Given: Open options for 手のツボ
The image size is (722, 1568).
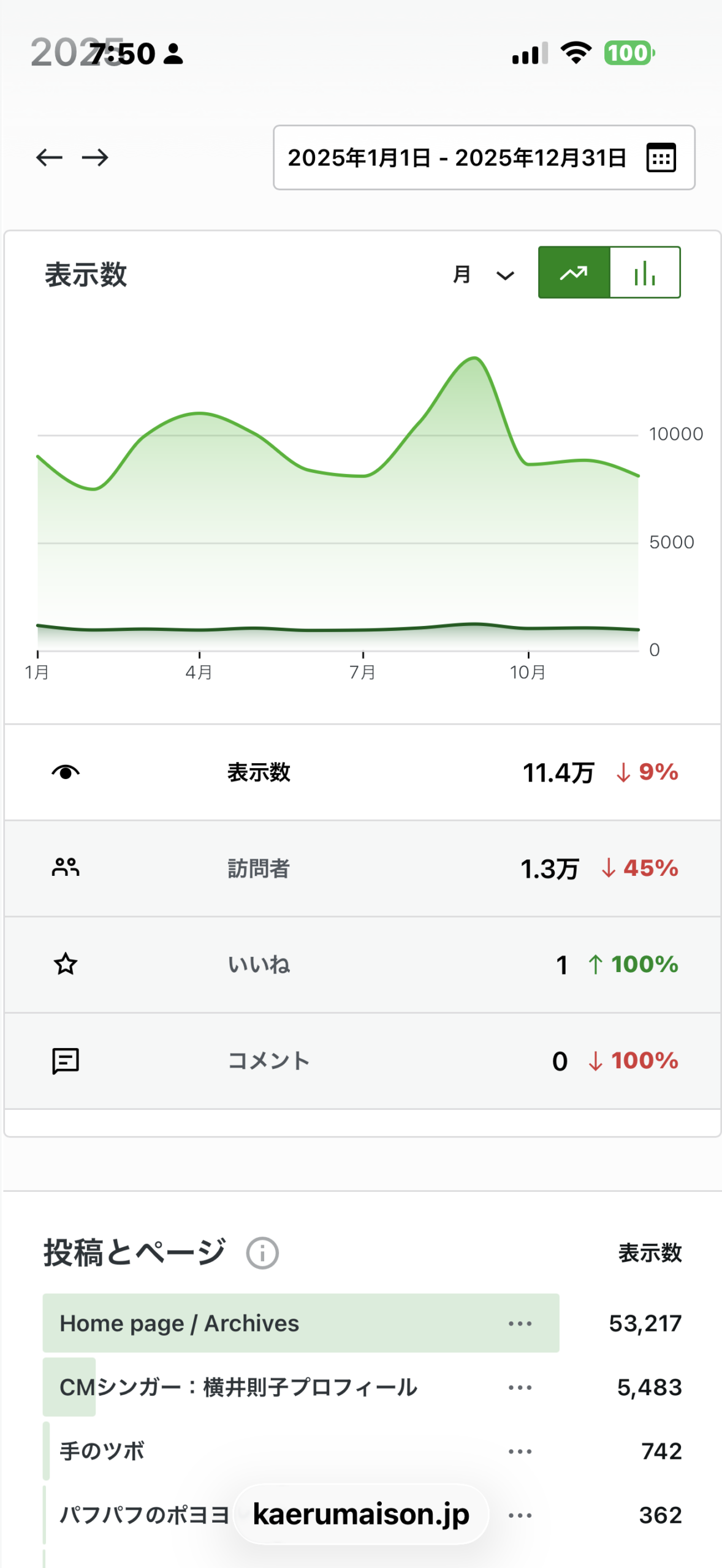Looking at the screenshot, I should pyautogui.click(x=520, y=1451).
